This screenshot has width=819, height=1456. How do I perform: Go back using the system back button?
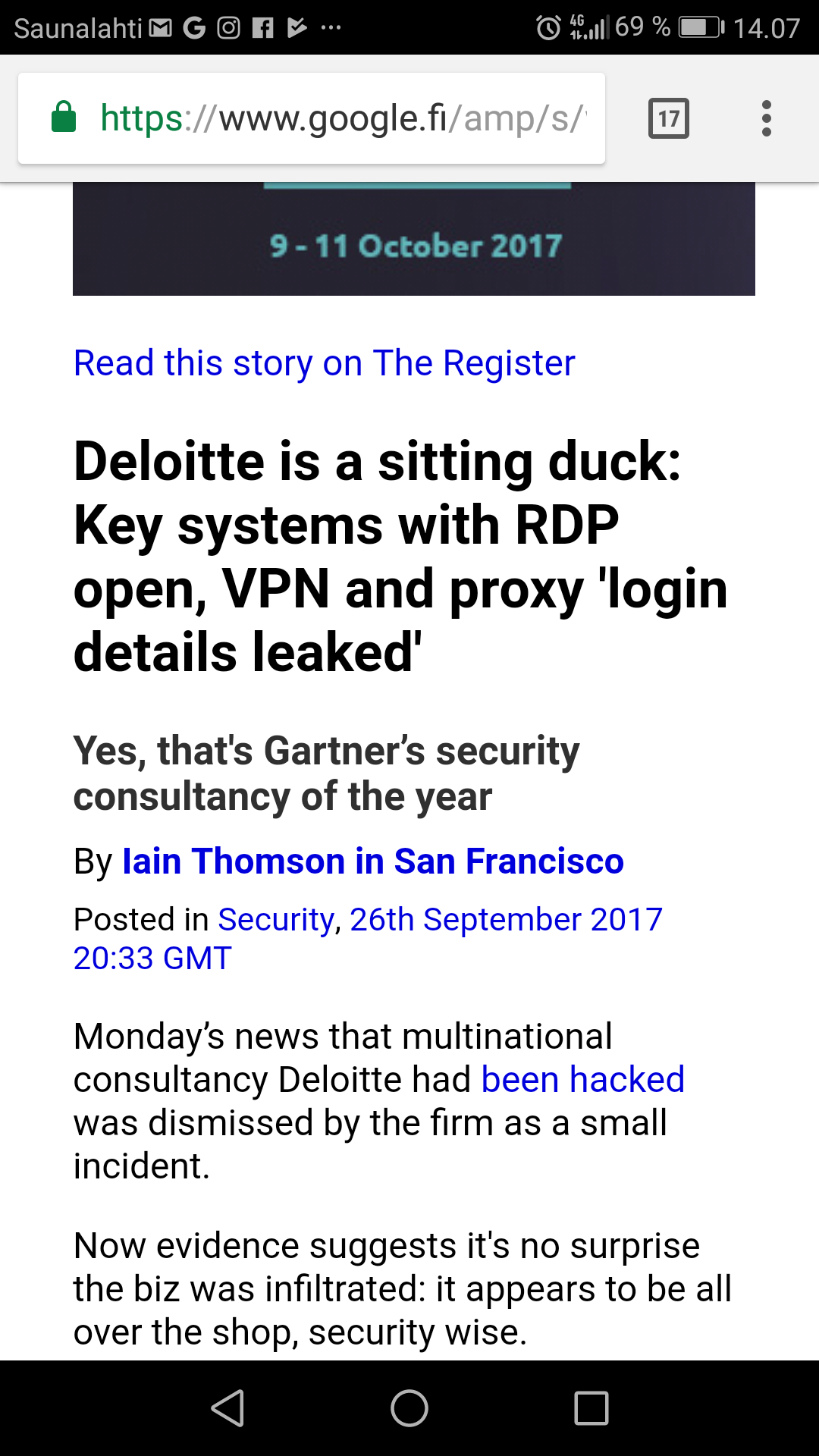[227, 1408]
